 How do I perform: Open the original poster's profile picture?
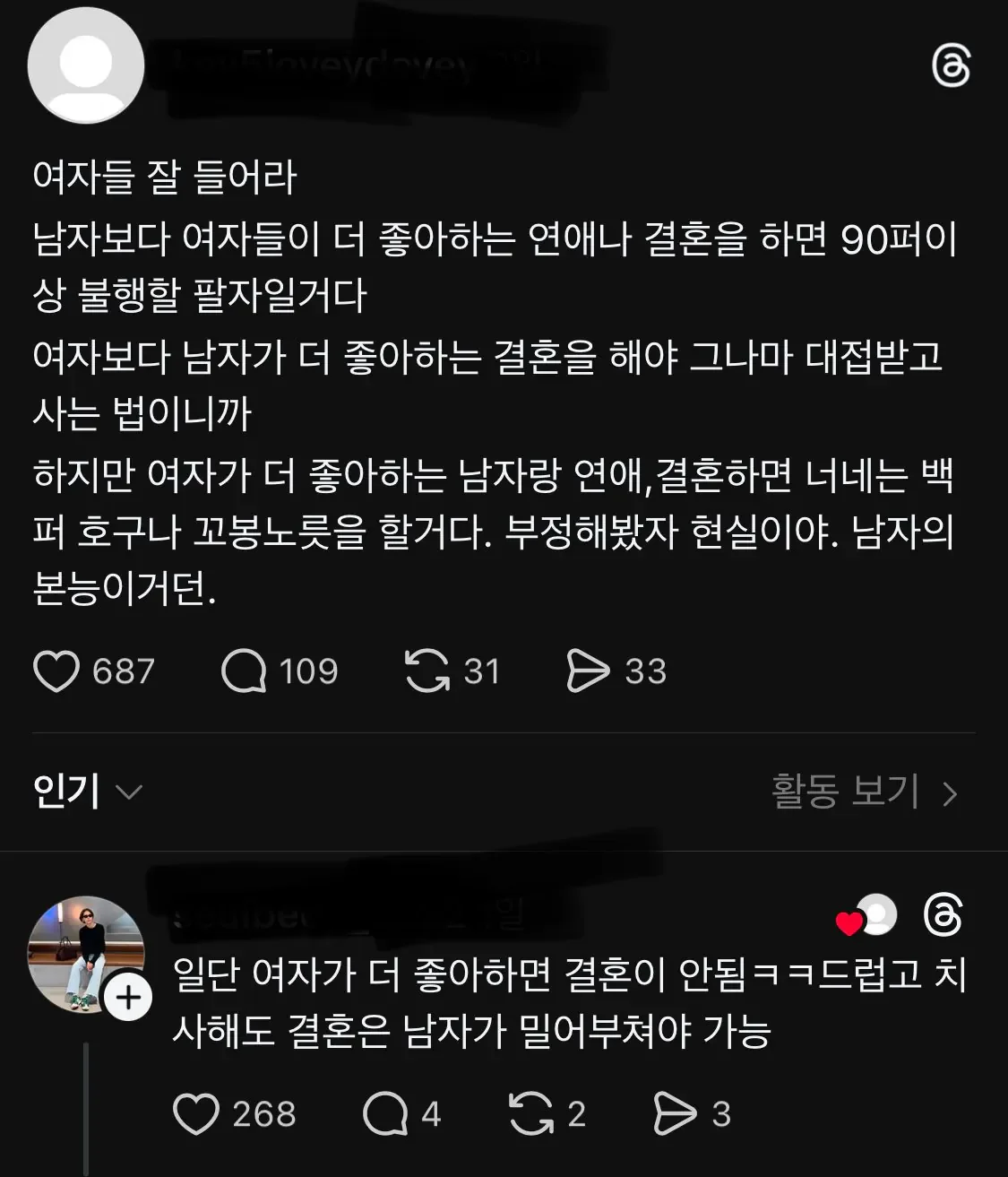(86, 65)
